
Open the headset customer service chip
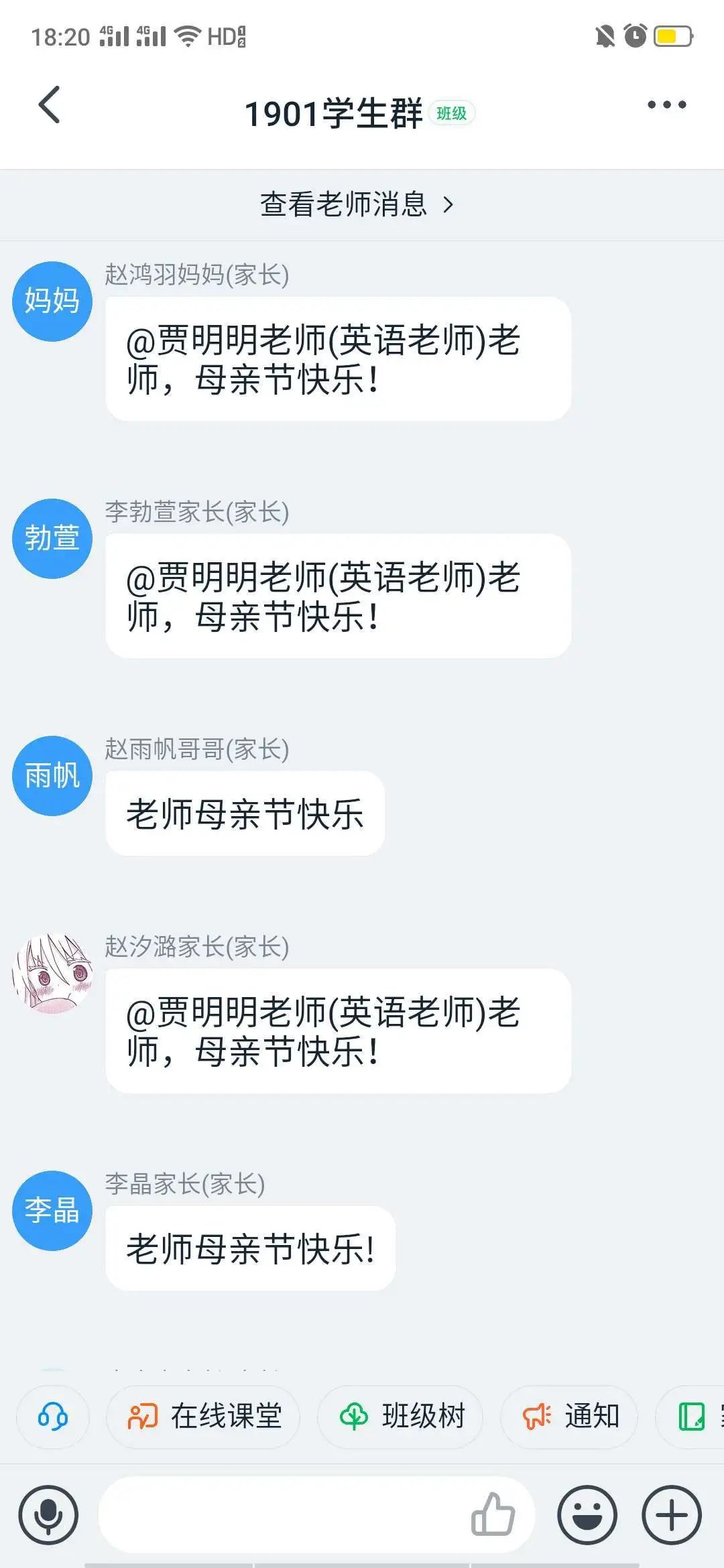click(53, 1417)
